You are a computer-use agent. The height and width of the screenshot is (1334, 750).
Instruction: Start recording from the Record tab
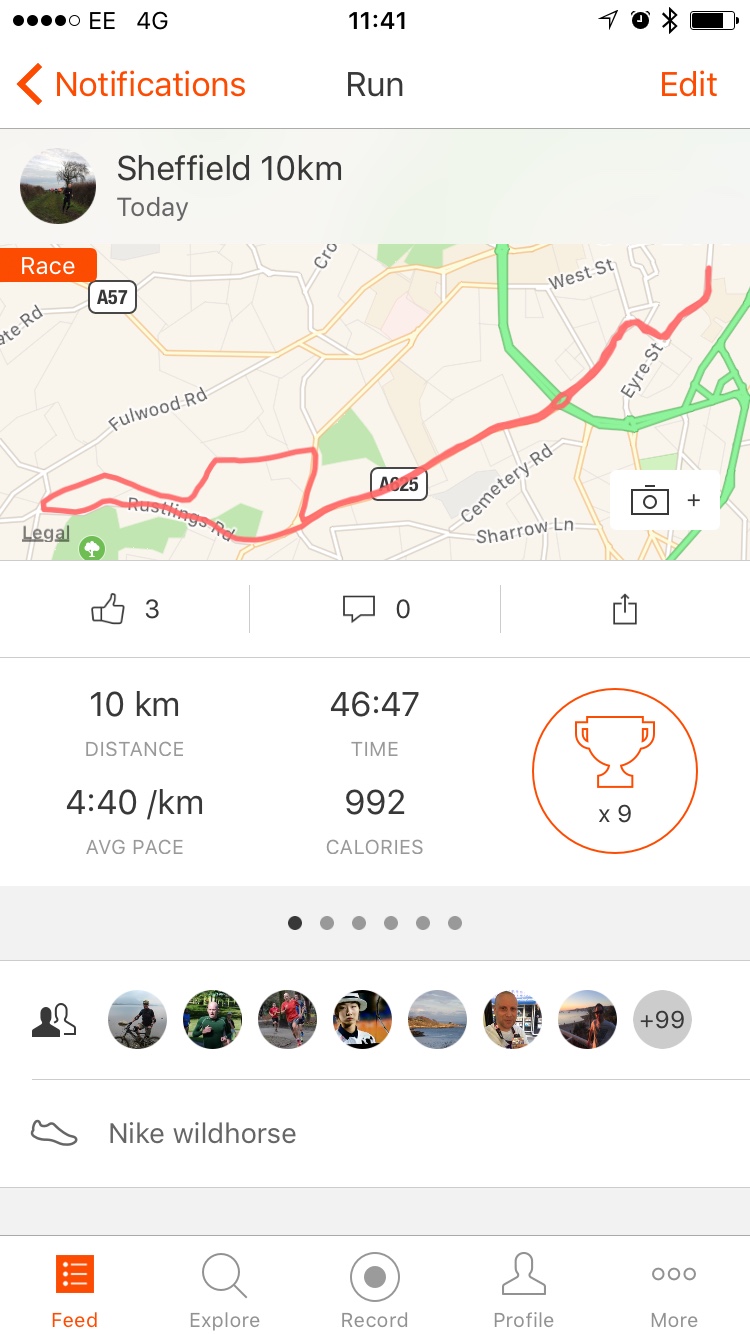click(375, 1290)
